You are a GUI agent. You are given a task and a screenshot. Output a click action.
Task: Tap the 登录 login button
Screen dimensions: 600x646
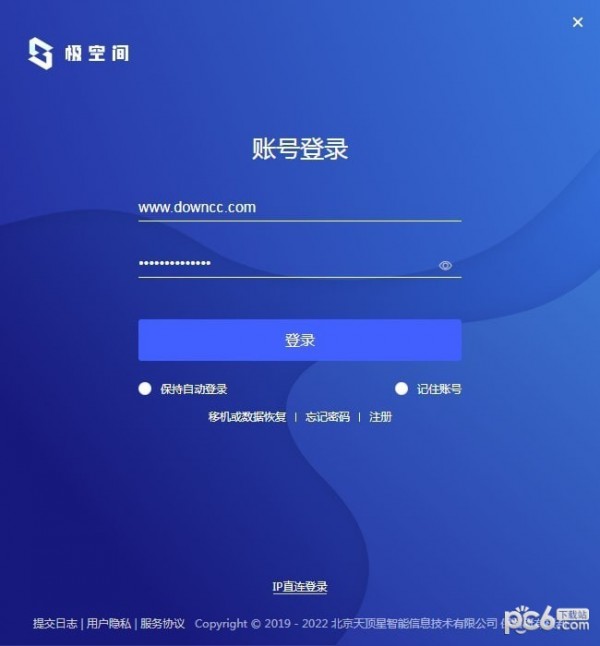[299, 340]
